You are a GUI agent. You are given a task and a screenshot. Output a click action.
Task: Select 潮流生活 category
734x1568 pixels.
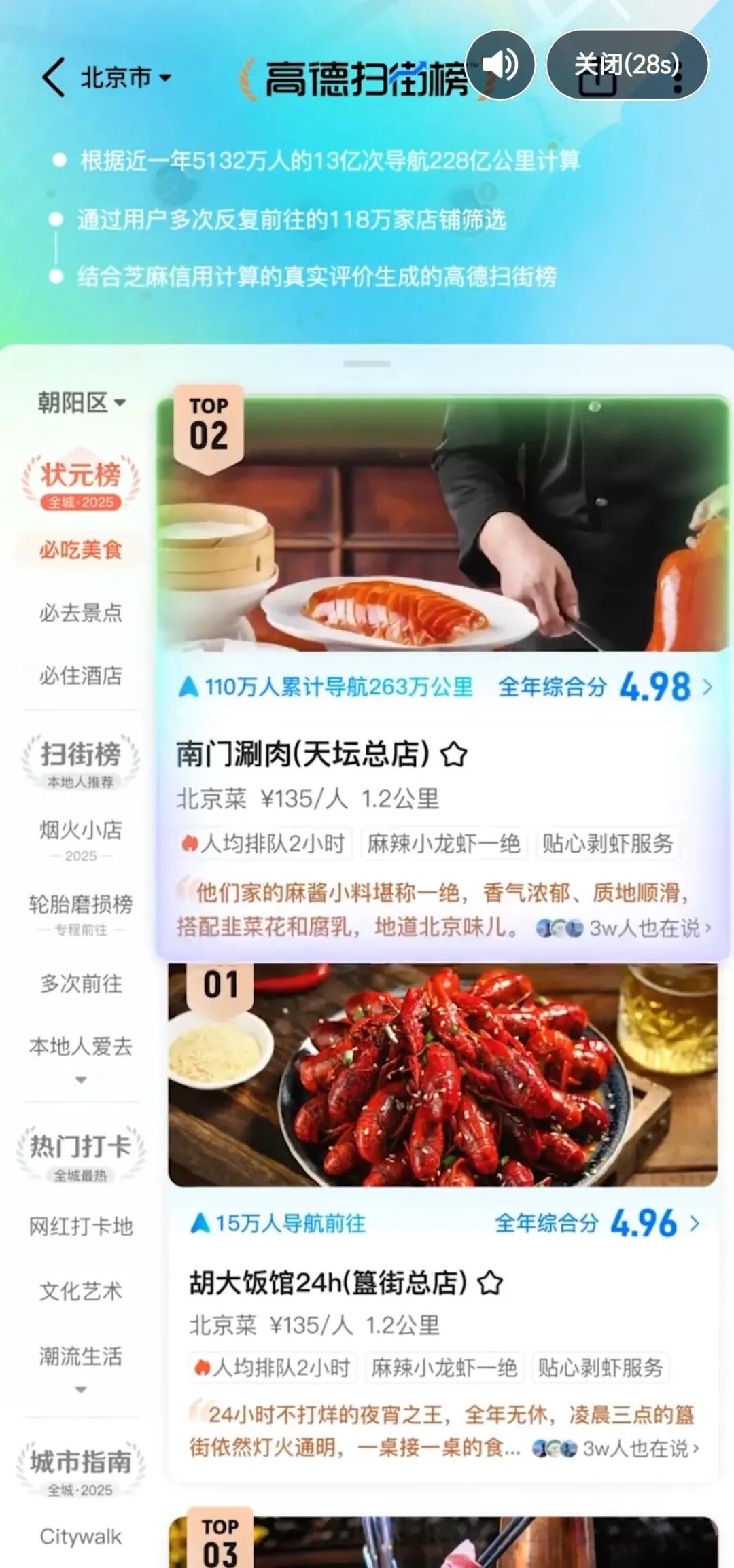(80, 1356)
